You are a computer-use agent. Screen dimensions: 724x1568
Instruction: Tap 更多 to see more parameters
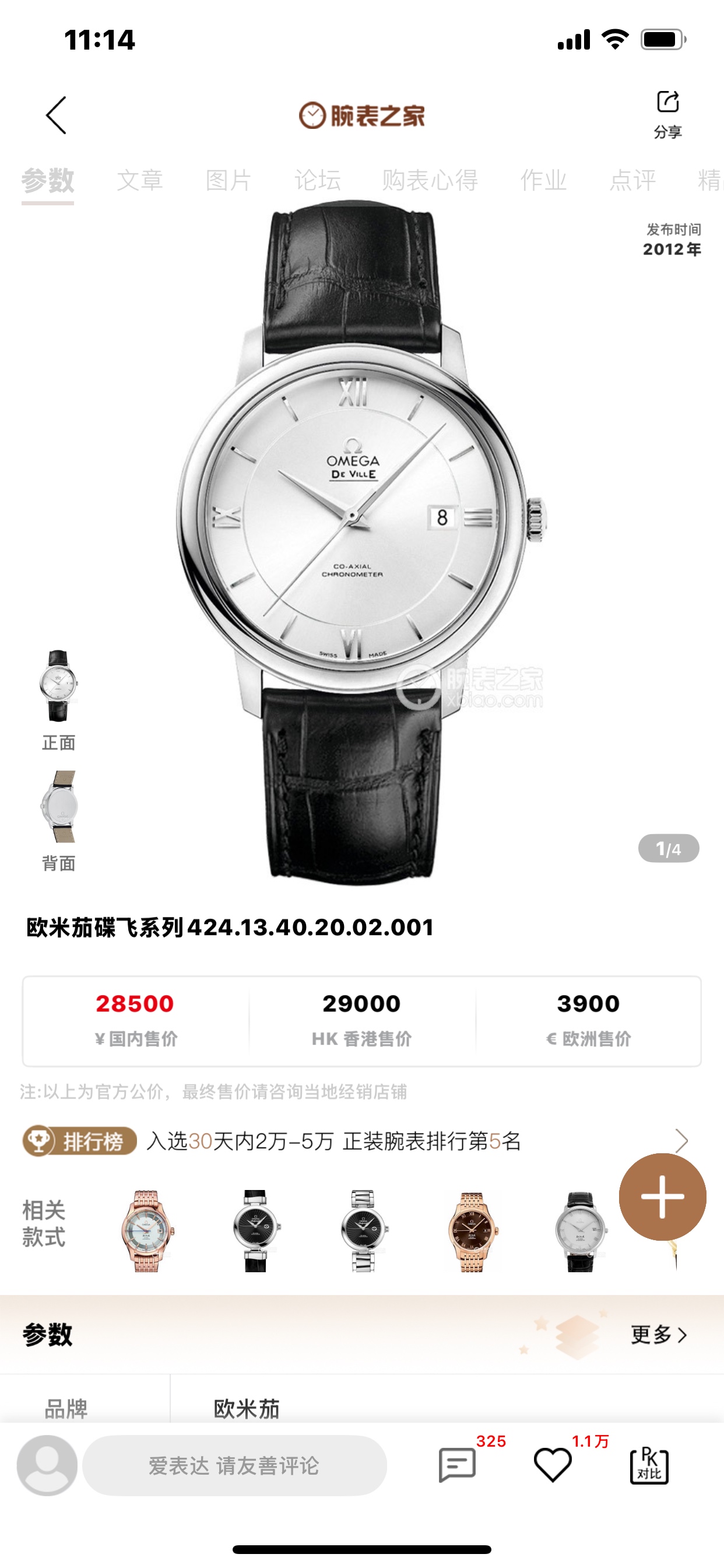659,1334
